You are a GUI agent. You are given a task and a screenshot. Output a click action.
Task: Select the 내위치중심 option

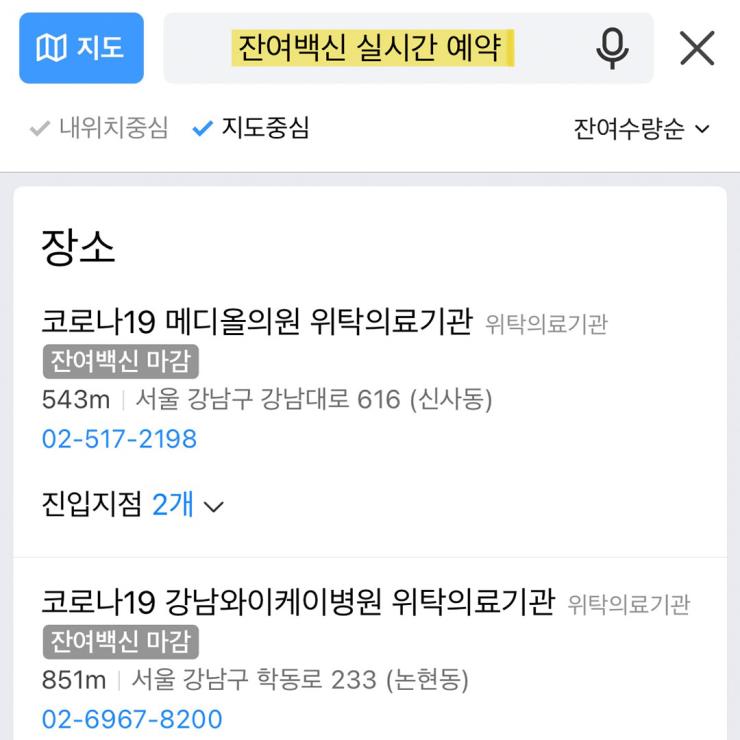coord(100,128)
